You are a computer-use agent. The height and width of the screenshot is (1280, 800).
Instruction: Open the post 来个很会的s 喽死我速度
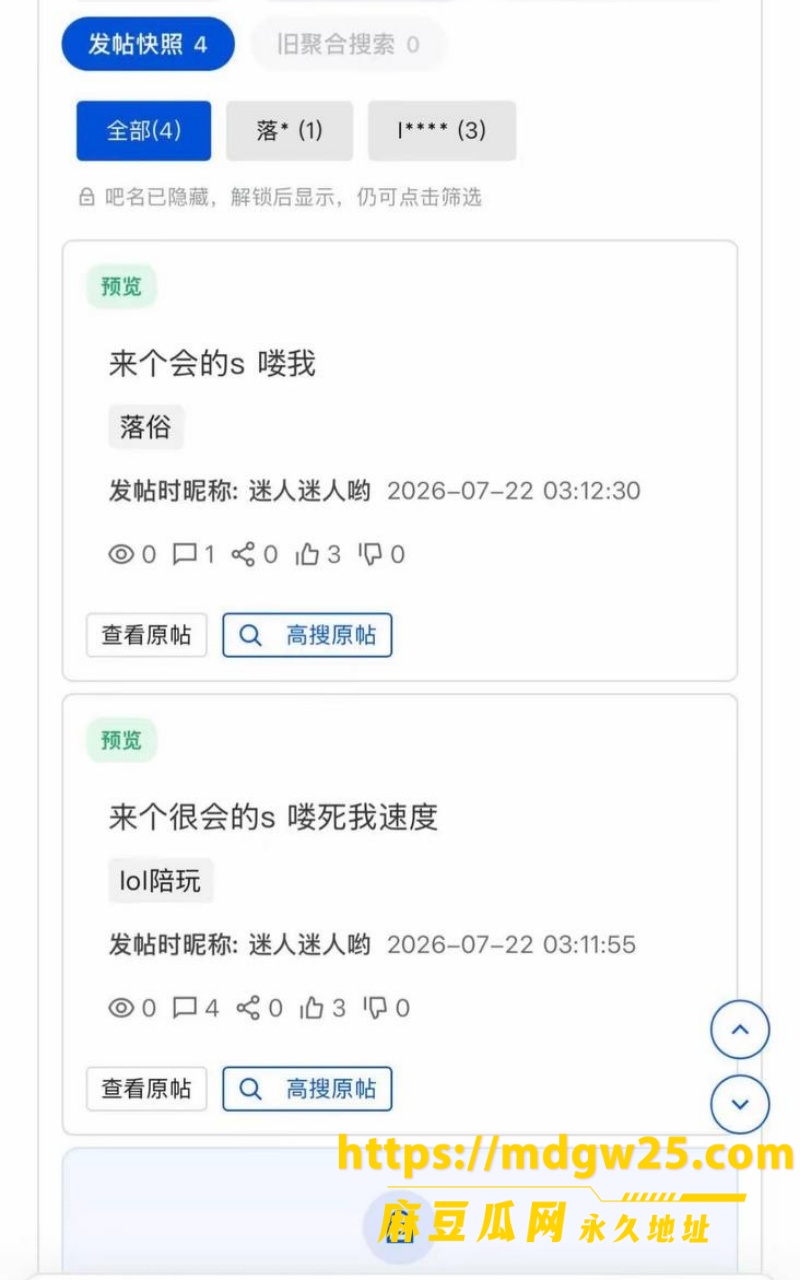[x=273, y=817]
